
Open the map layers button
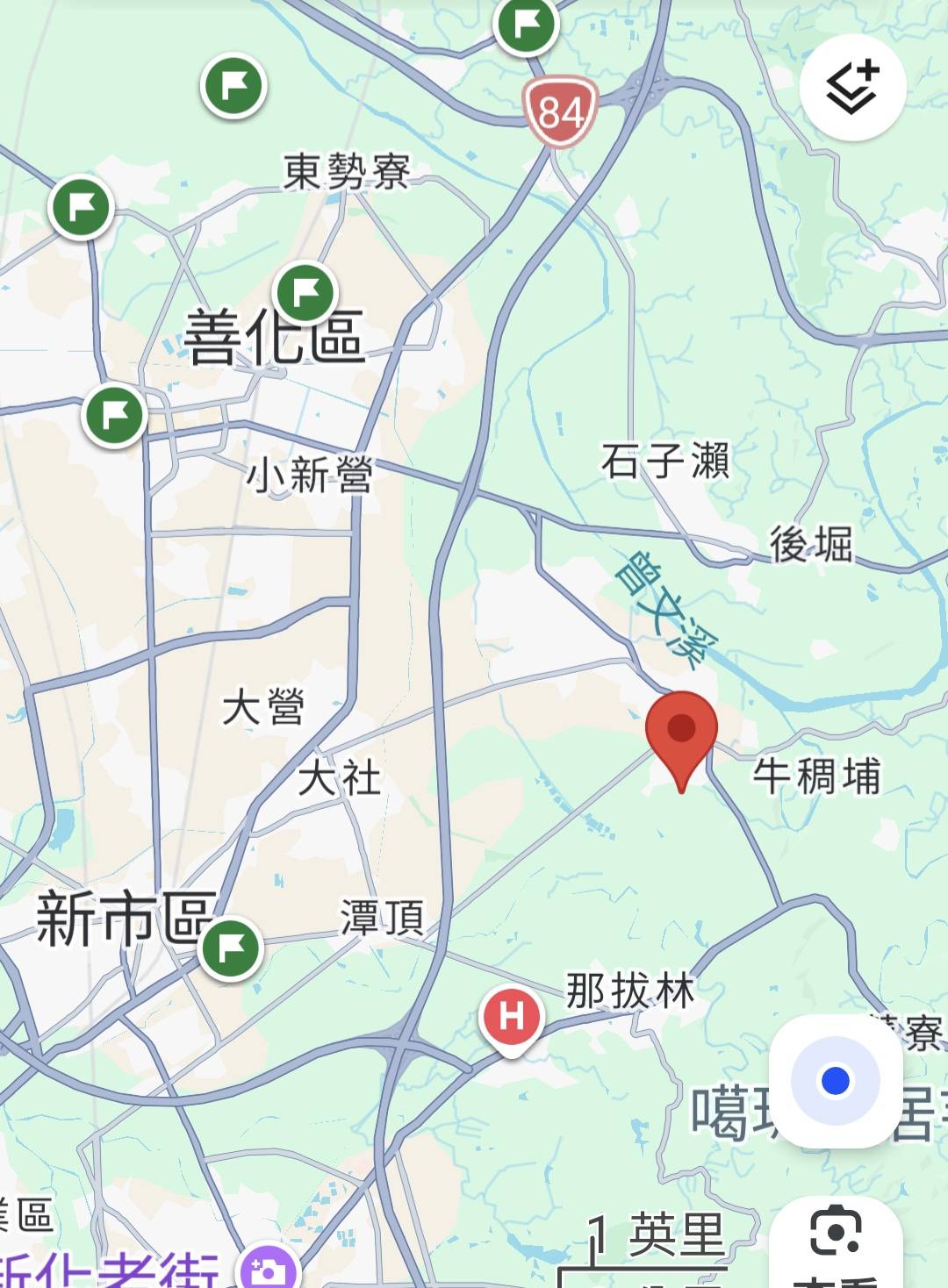[852, 88]
